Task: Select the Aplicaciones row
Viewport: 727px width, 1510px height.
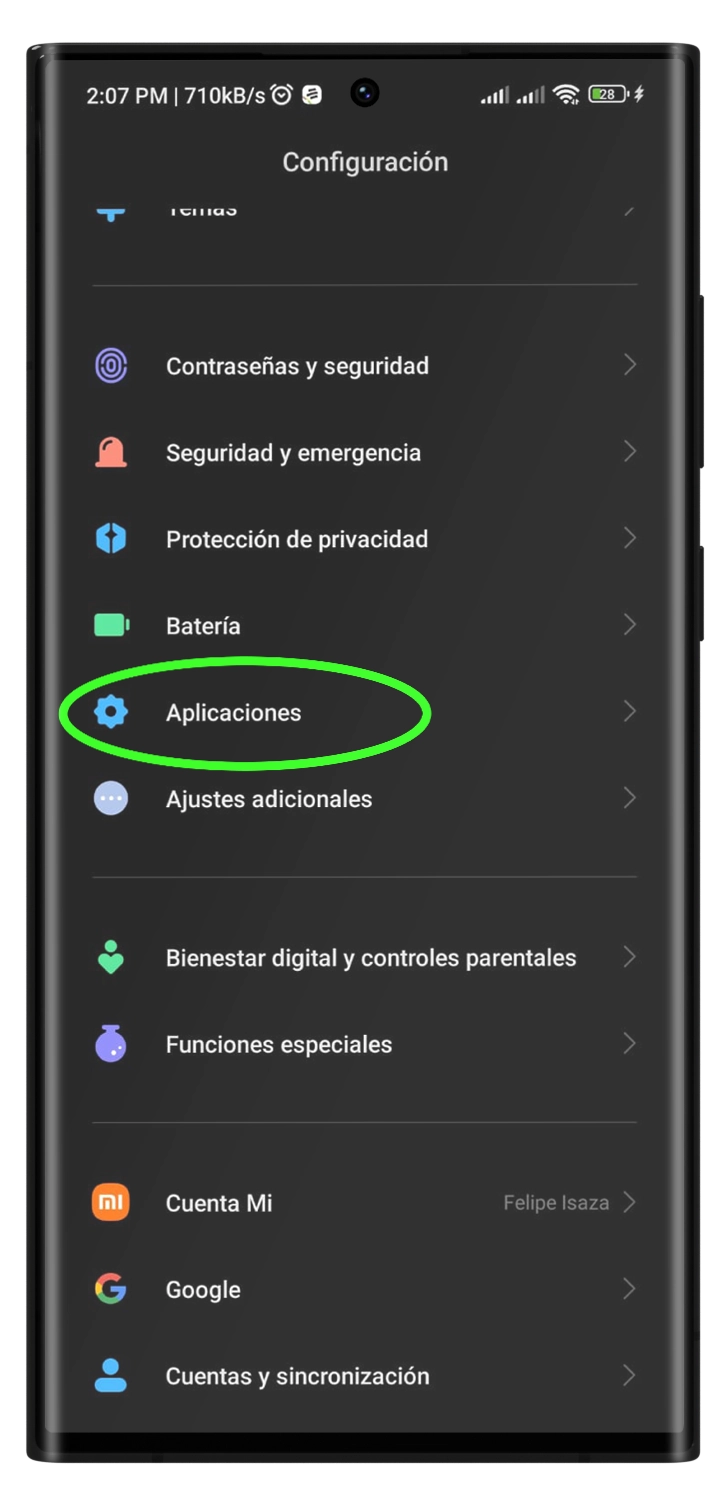Action: point(233,713)
